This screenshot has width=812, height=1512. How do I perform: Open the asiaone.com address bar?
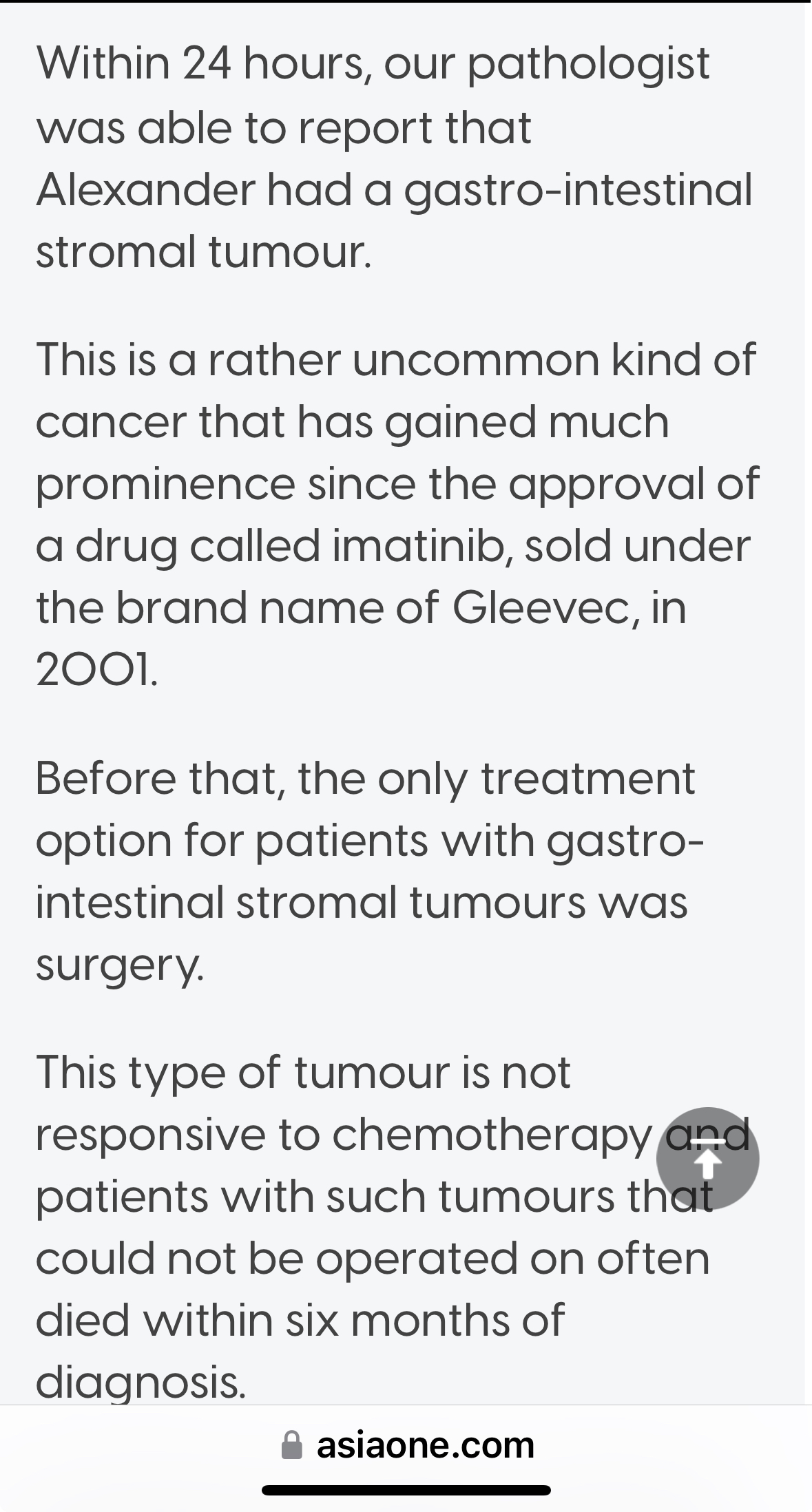pos(408,1445)
